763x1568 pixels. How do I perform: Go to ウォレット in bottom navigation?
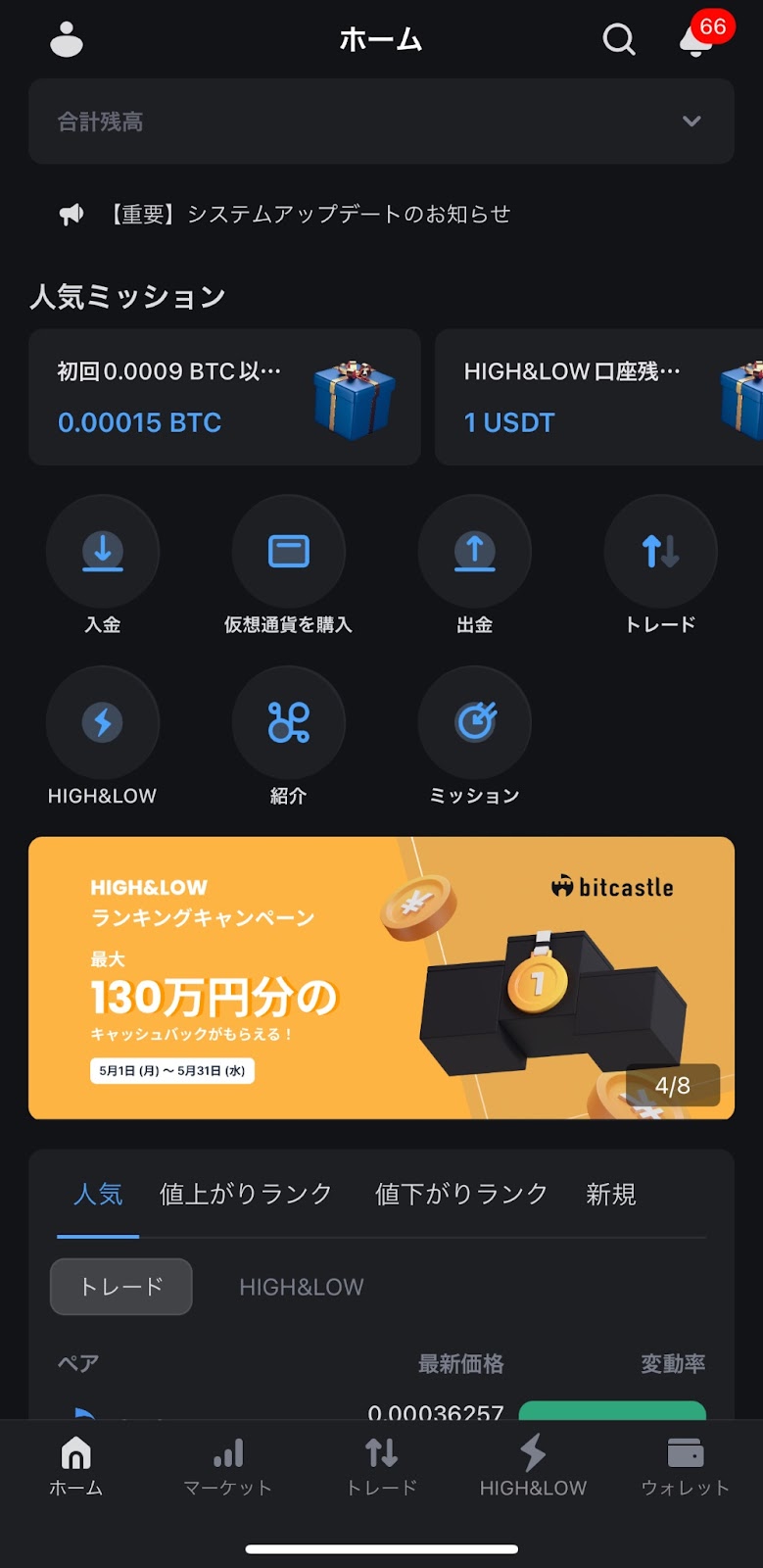[686, 1467]
